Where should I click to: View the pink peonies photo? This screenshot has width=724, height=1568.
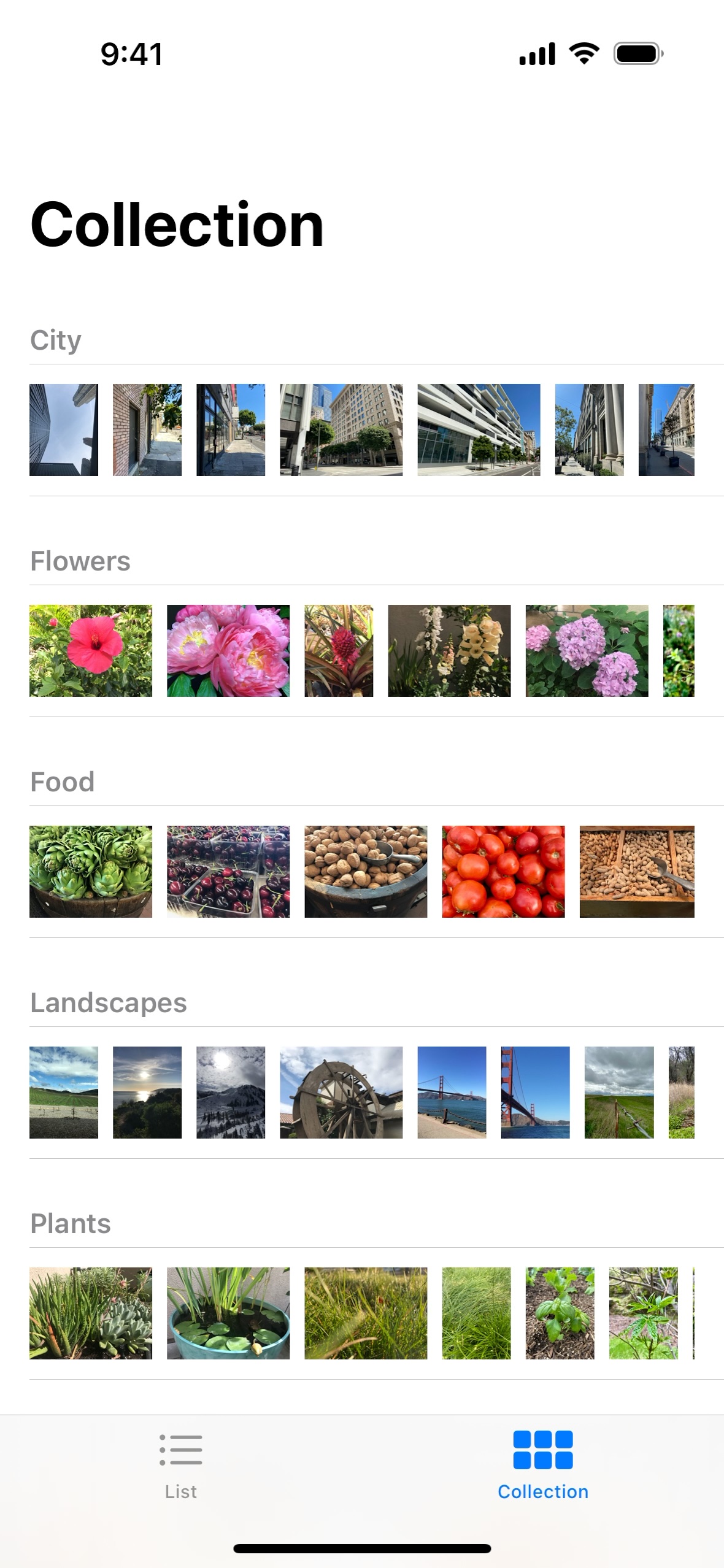pos(228,651)
